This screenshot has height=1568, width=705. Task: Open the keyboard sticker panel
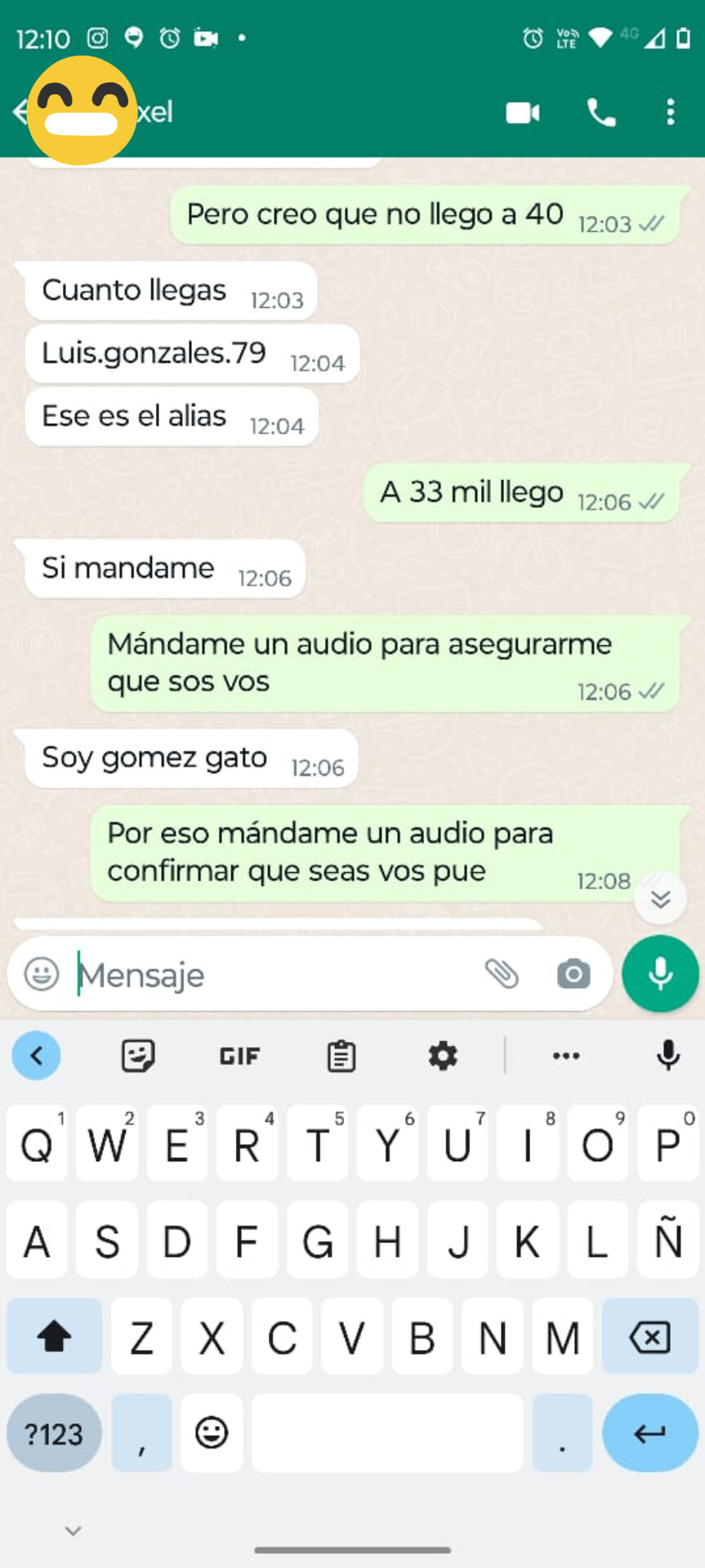138,1056
